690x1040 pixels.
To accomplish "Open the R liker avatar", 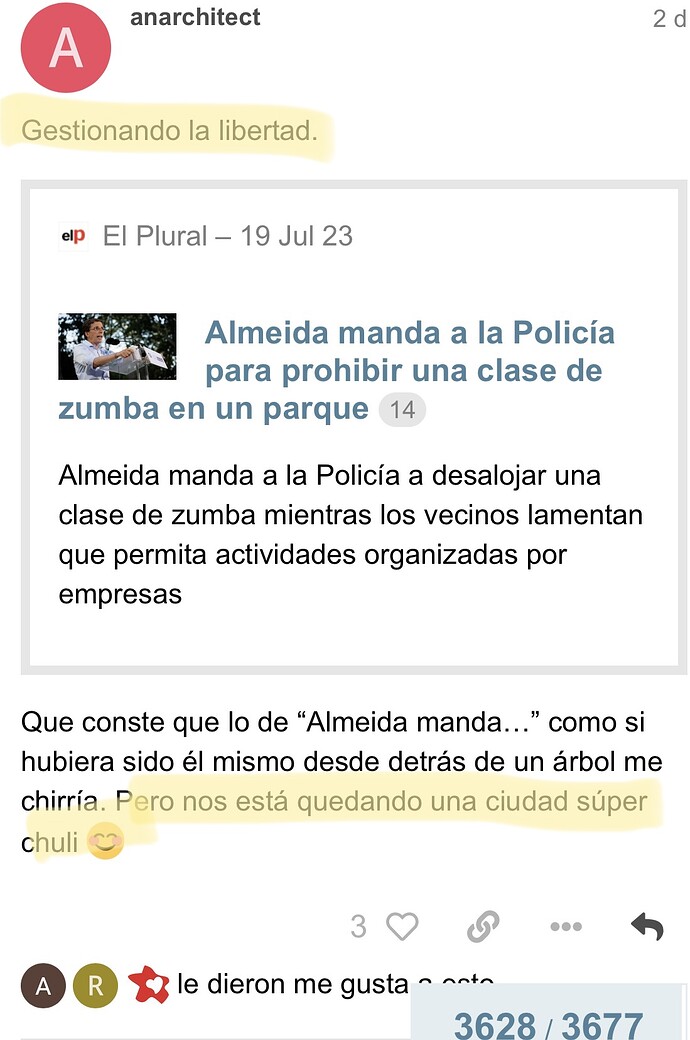I will 96,985.
